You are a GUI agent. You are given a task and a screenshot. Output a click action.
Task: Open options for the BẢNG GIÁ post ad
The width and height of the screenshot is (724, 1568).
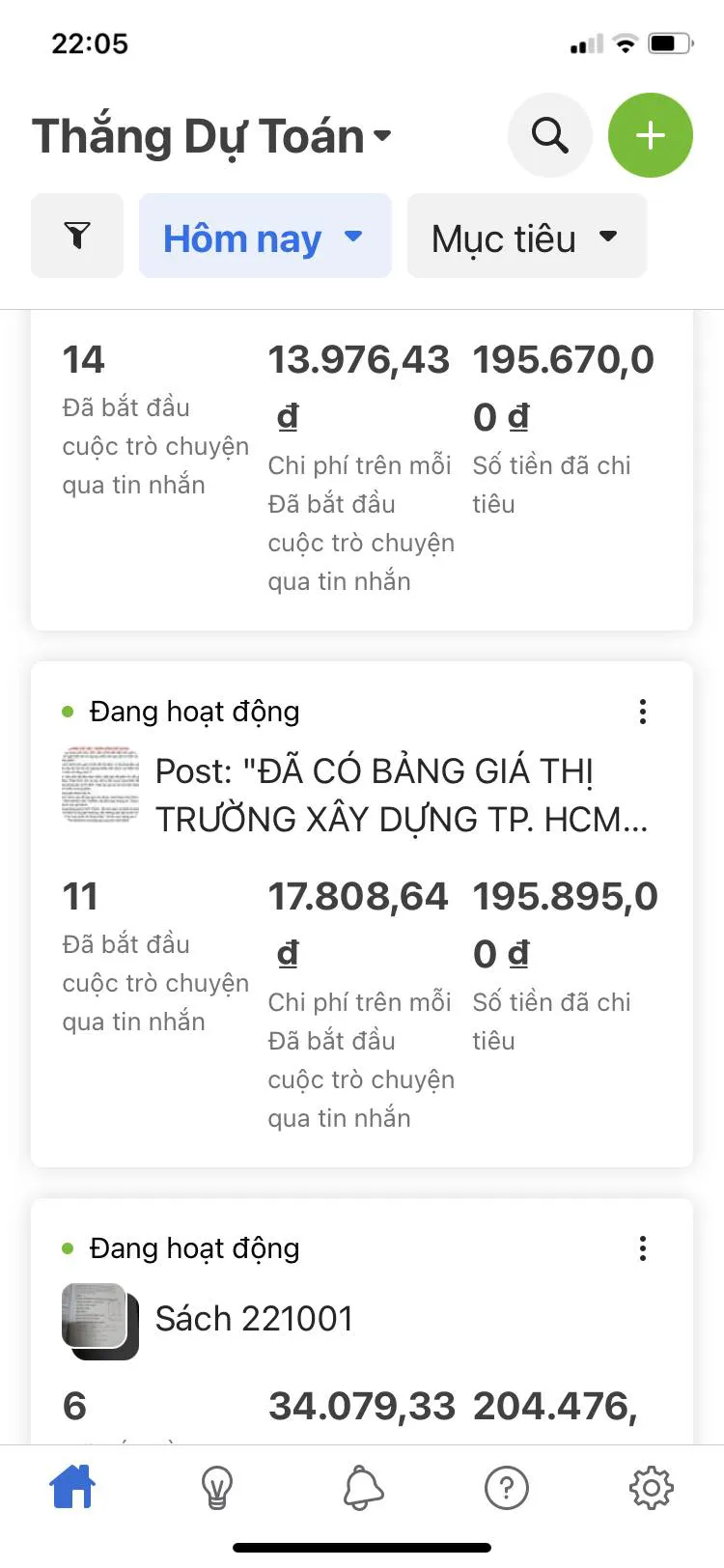pyautogui.click(x=643, y=713)
